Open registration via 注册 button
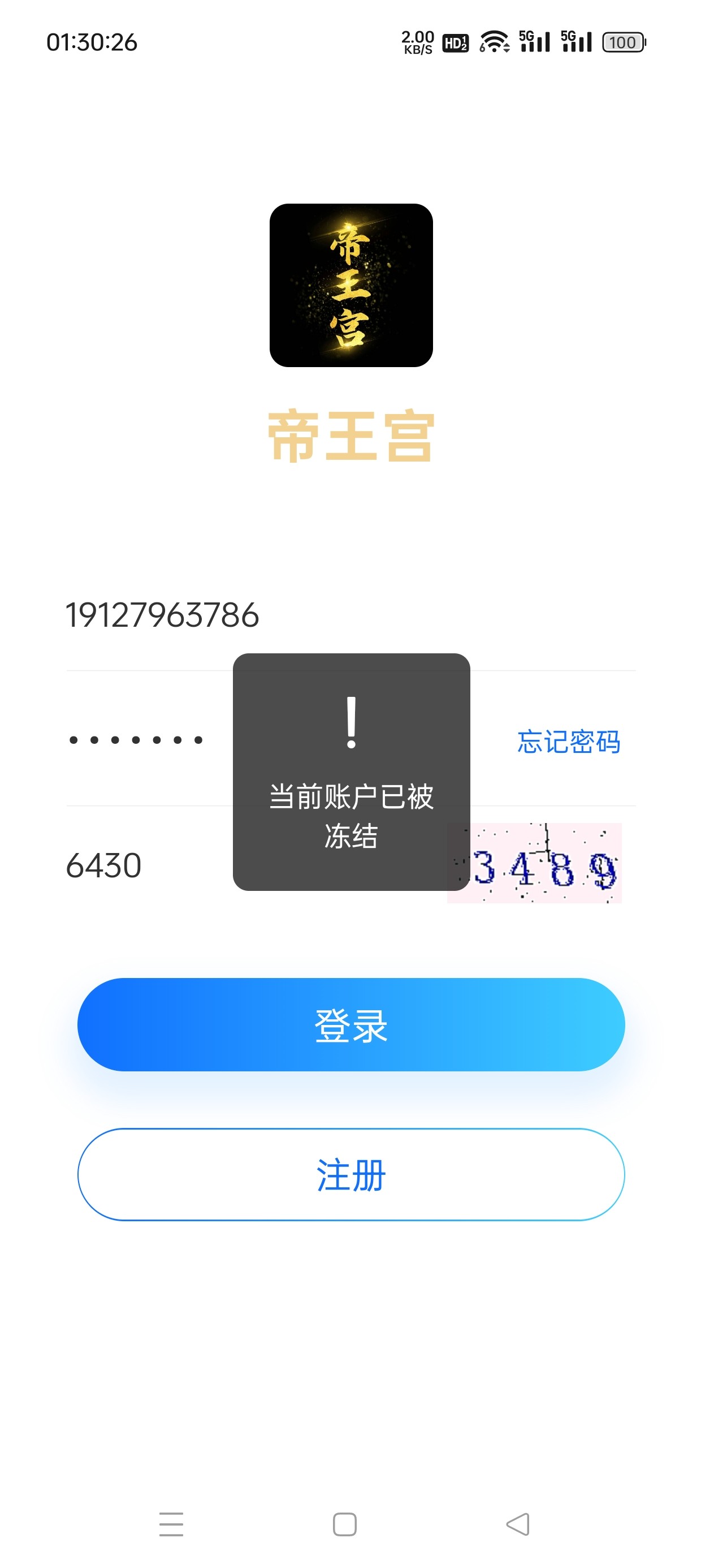Screen dimensions: 701x1568 pyautogui.click(x=350, y=1174)
